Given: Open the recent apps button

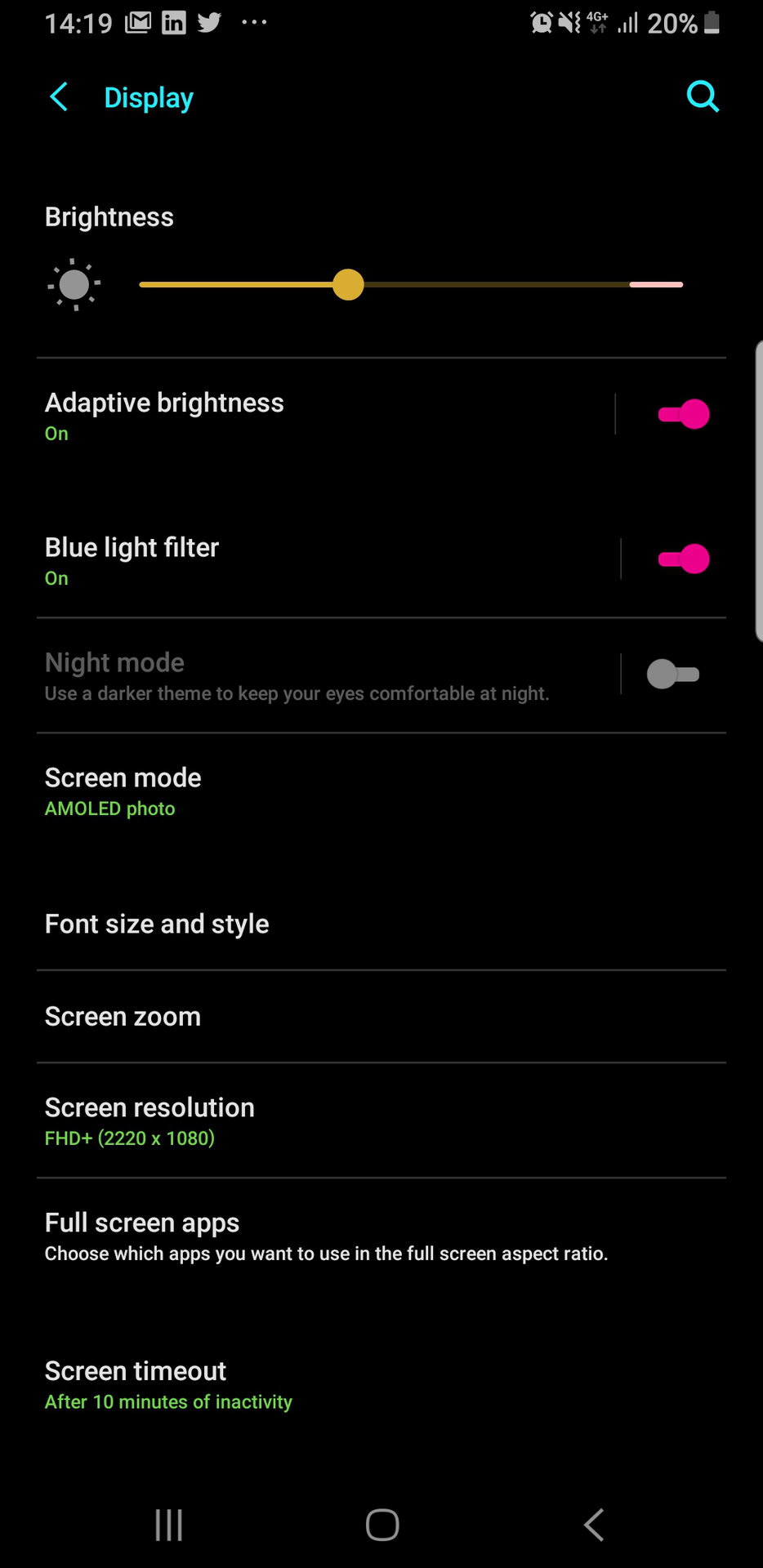Looking at the screenshot, I should coord(169,1525).
